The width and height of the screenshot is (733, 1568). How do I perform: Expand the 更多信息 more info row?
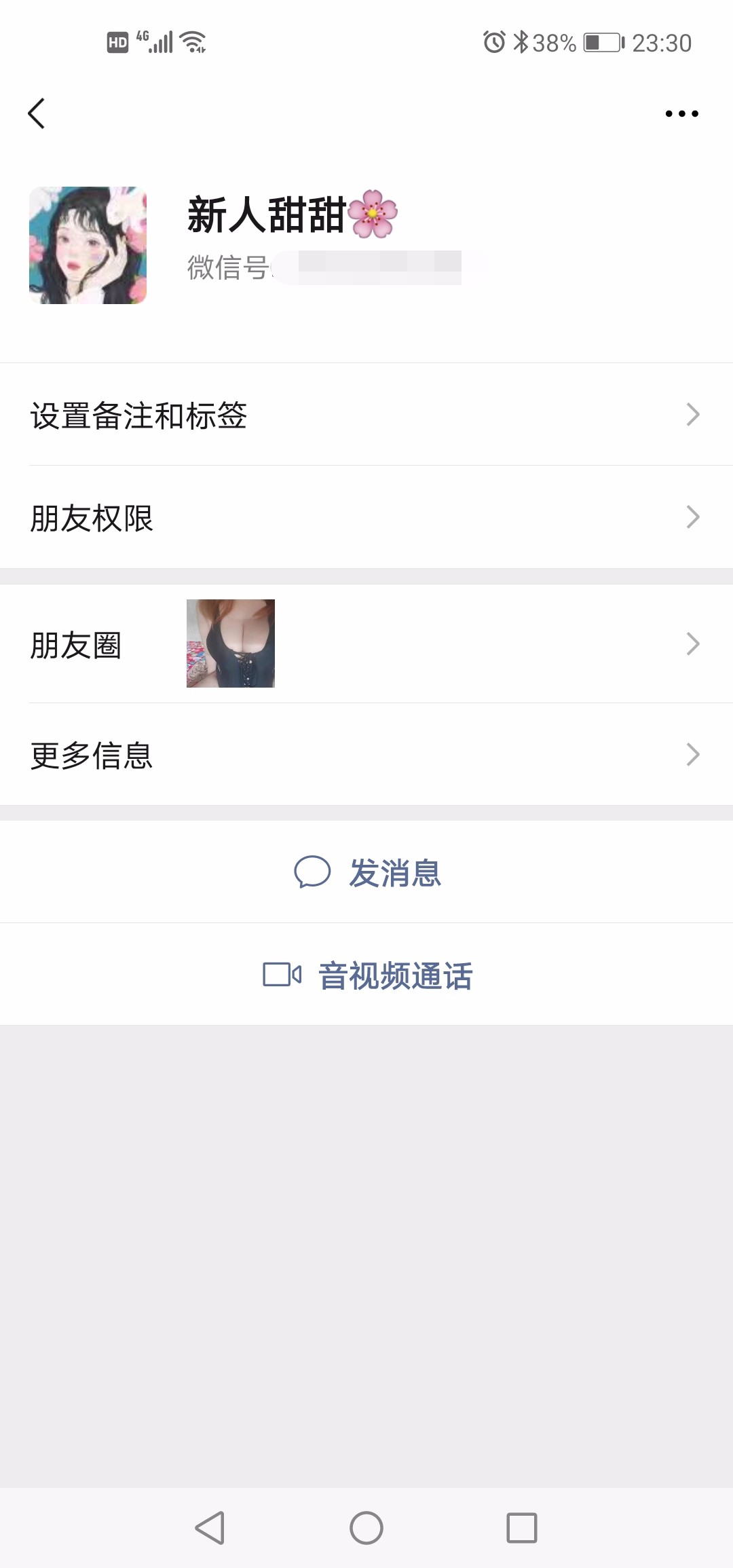click(x=366, y=753)
